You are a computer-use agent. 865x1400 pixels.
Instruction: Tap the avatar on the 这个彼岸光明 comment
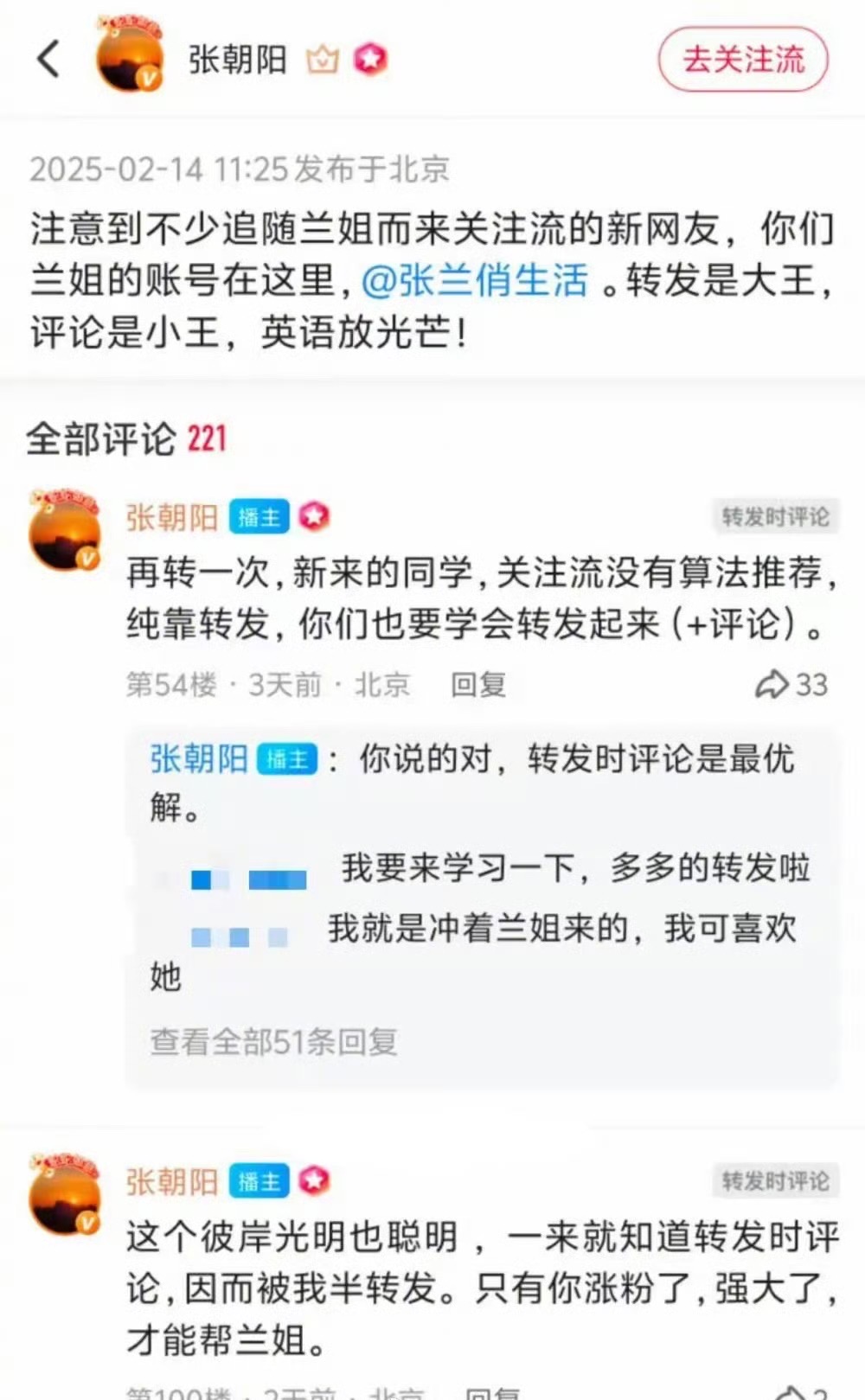click(x=65, y=1196)
